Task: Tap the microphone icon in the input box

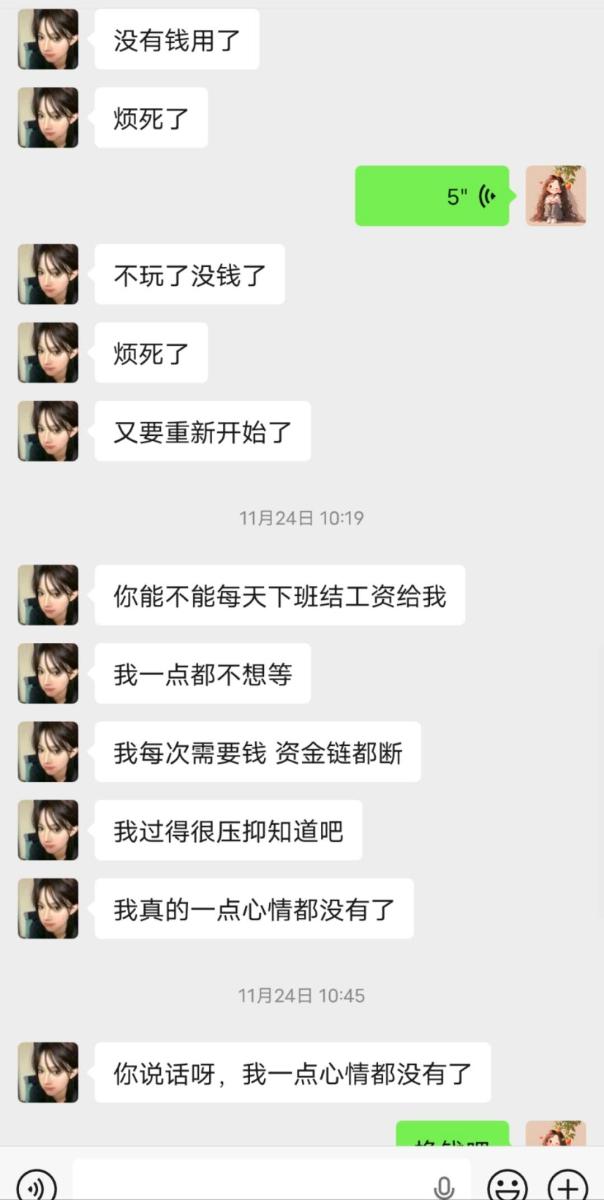Action: click(444, 1186)
